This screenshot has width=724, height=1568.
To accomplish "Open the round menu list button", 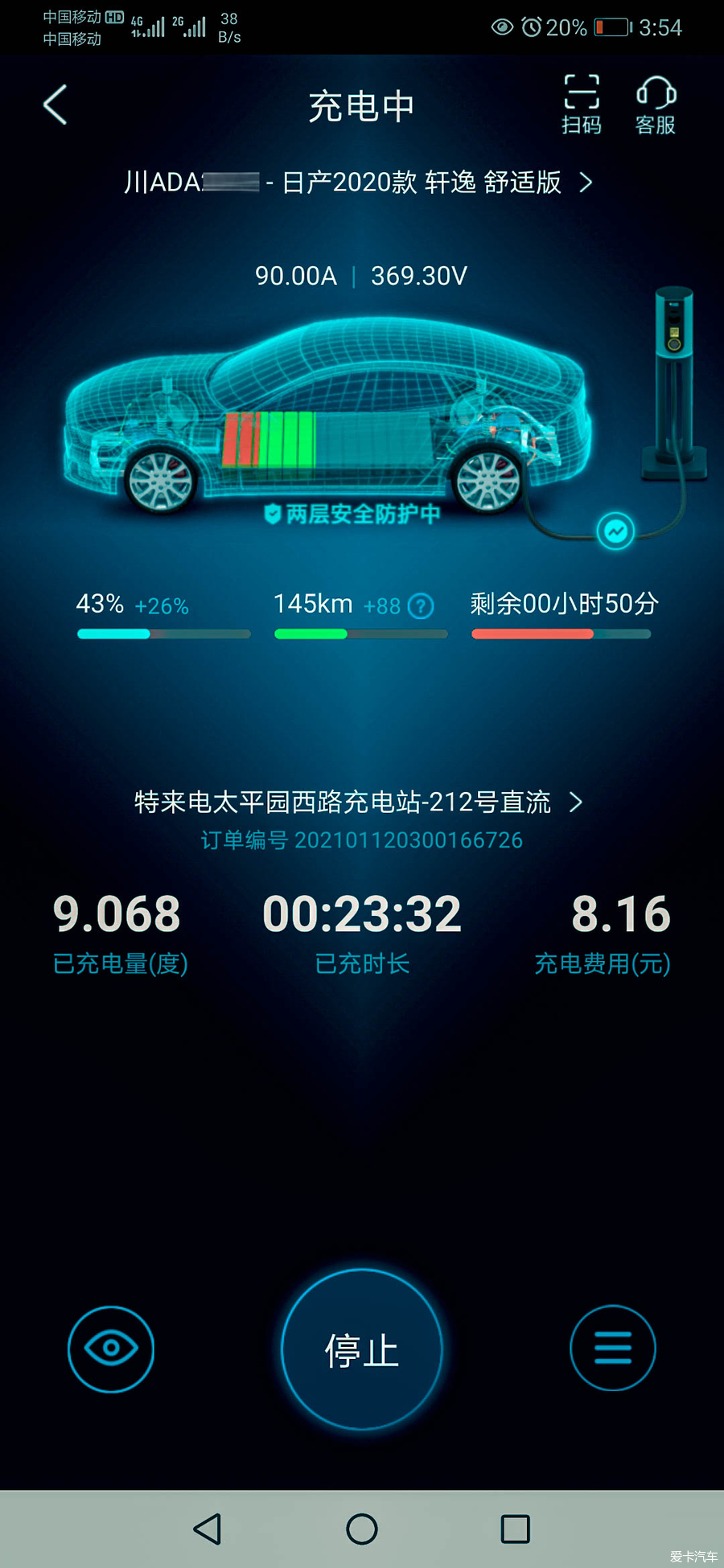I will pos(613,1348).
